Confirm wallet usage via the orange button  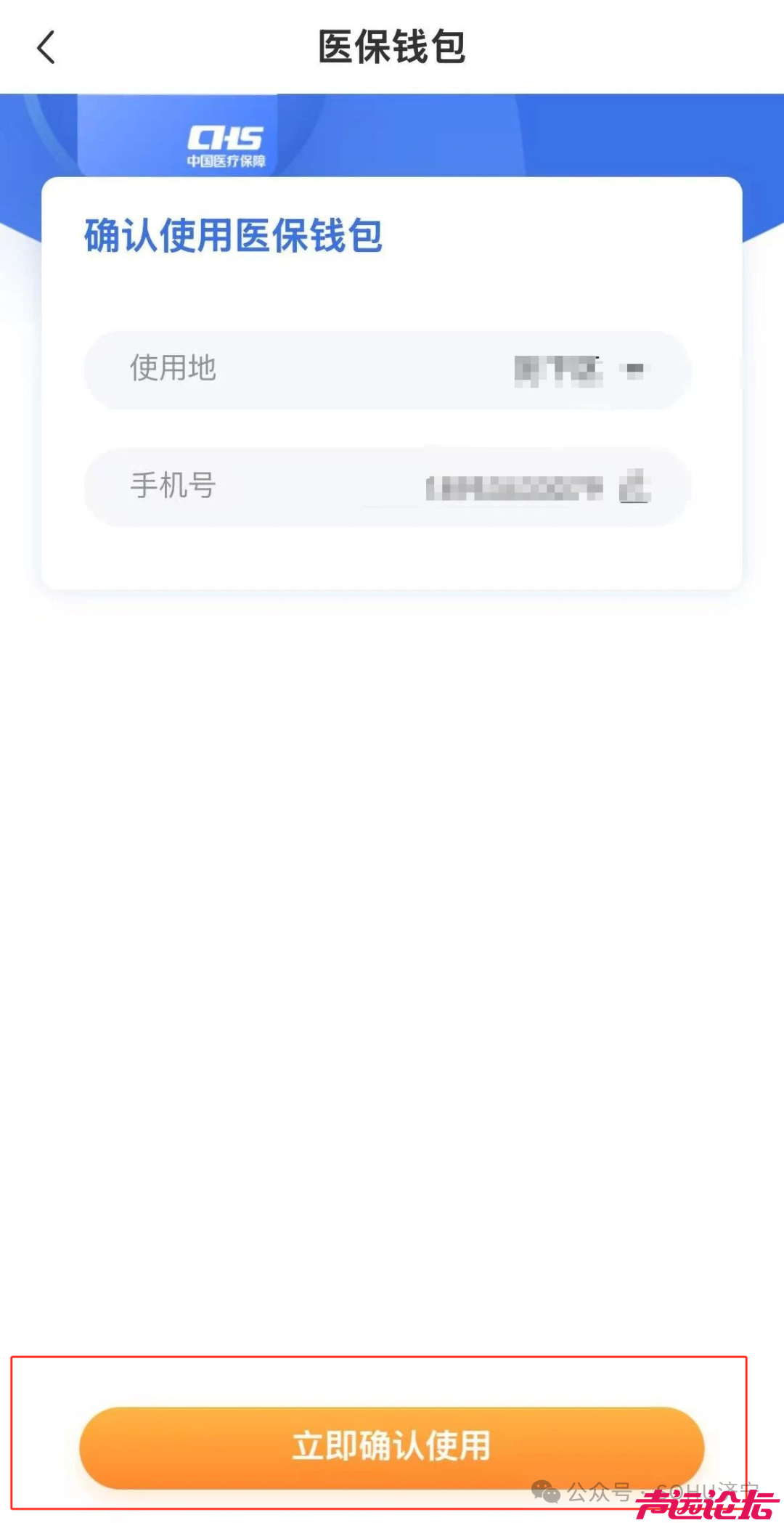(x=392, y=1447)
